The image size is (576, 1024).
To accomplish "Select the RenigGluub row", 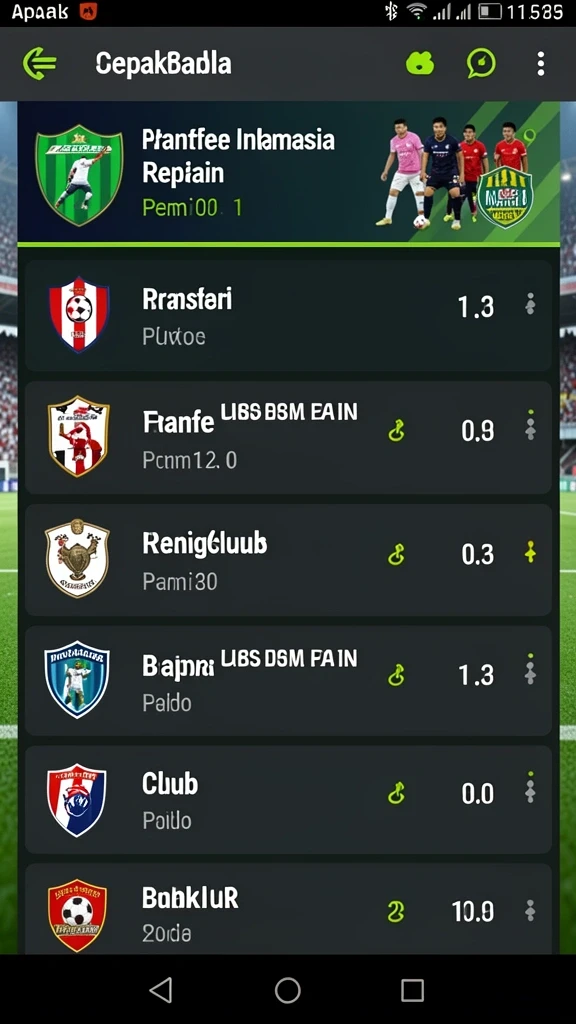I will [x=289, y=560].
